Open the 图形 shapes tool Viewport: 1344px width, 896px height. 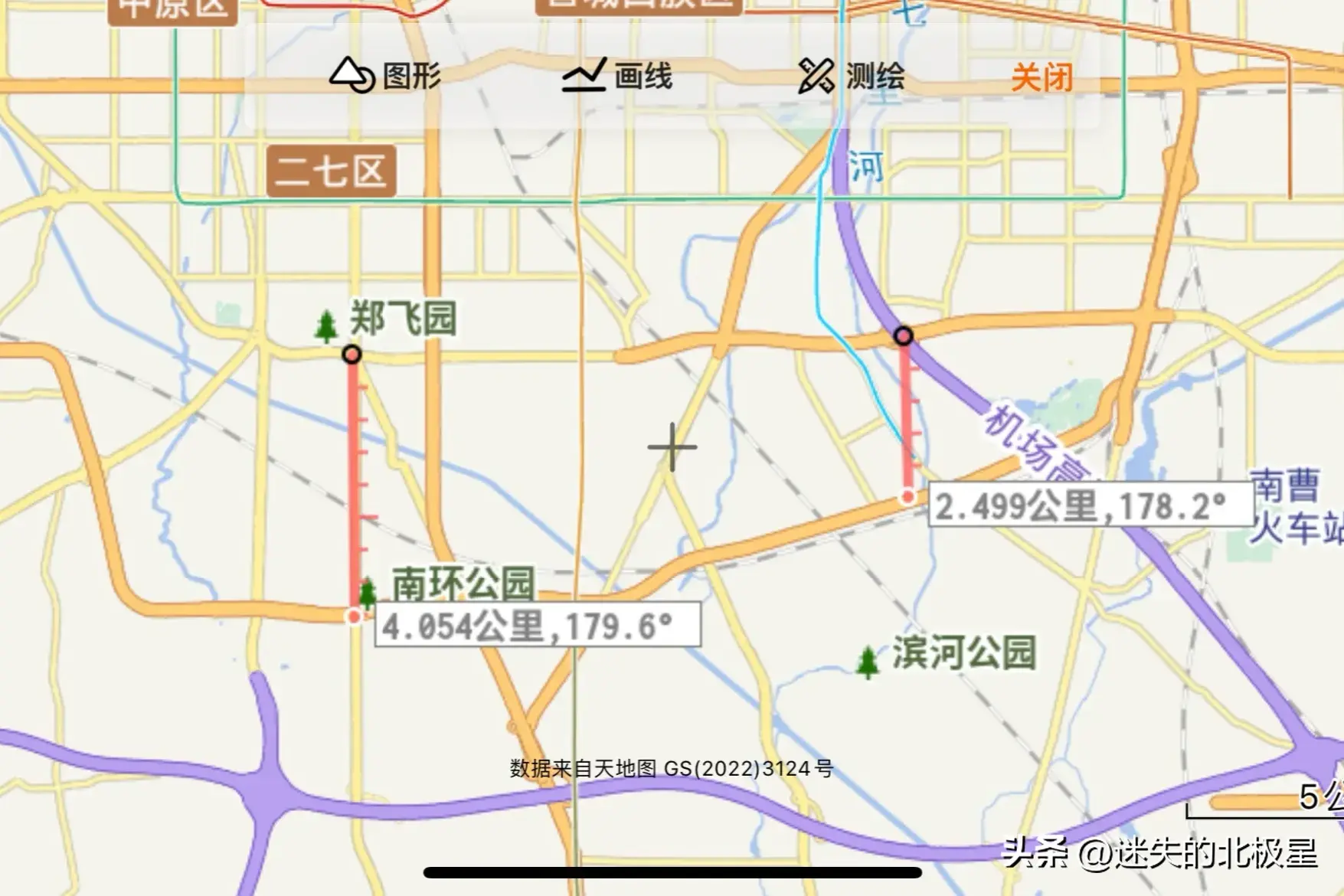(385, 76)
